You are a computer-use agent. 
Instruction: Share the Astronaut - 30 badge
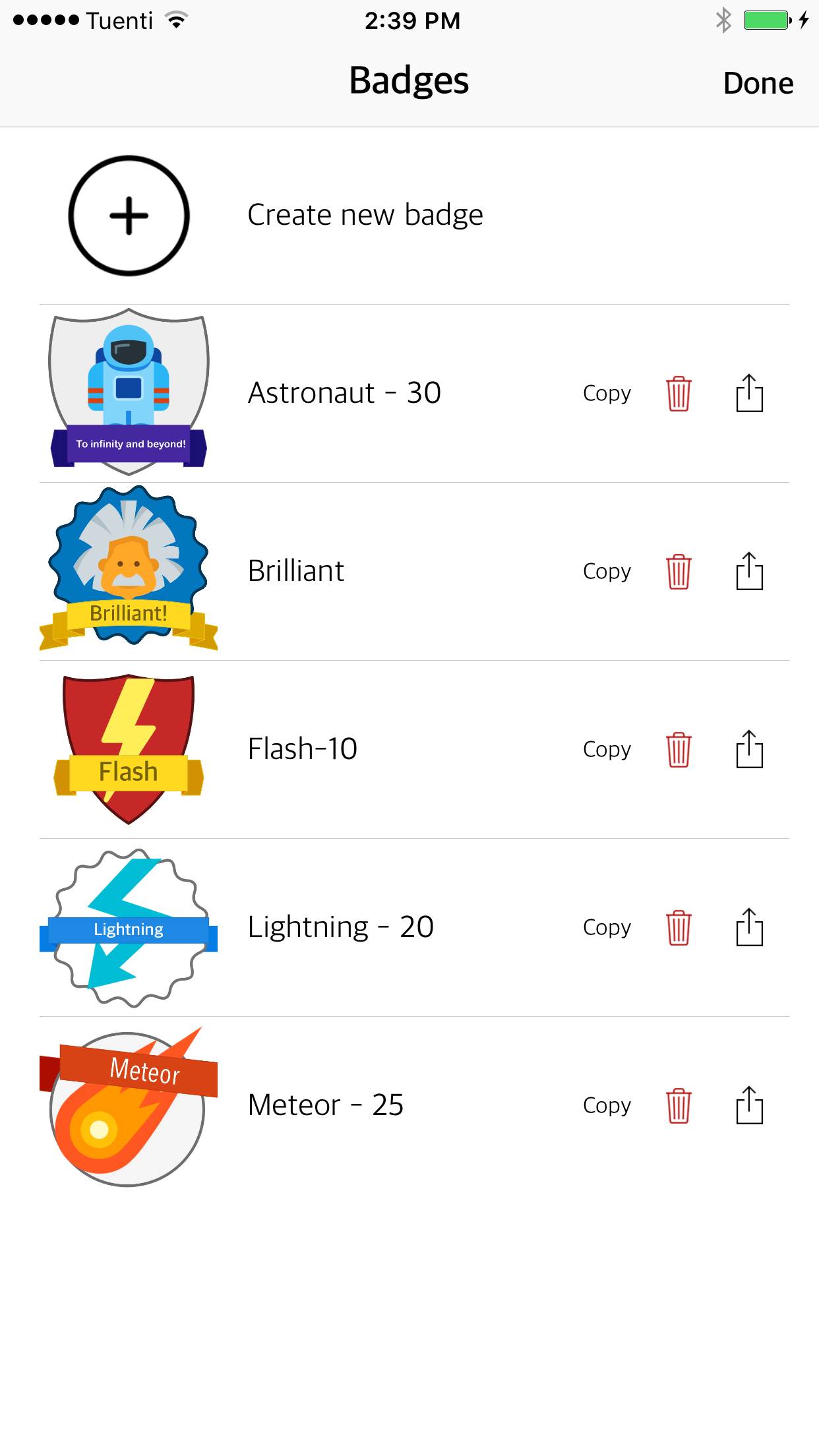click(750, 392)
